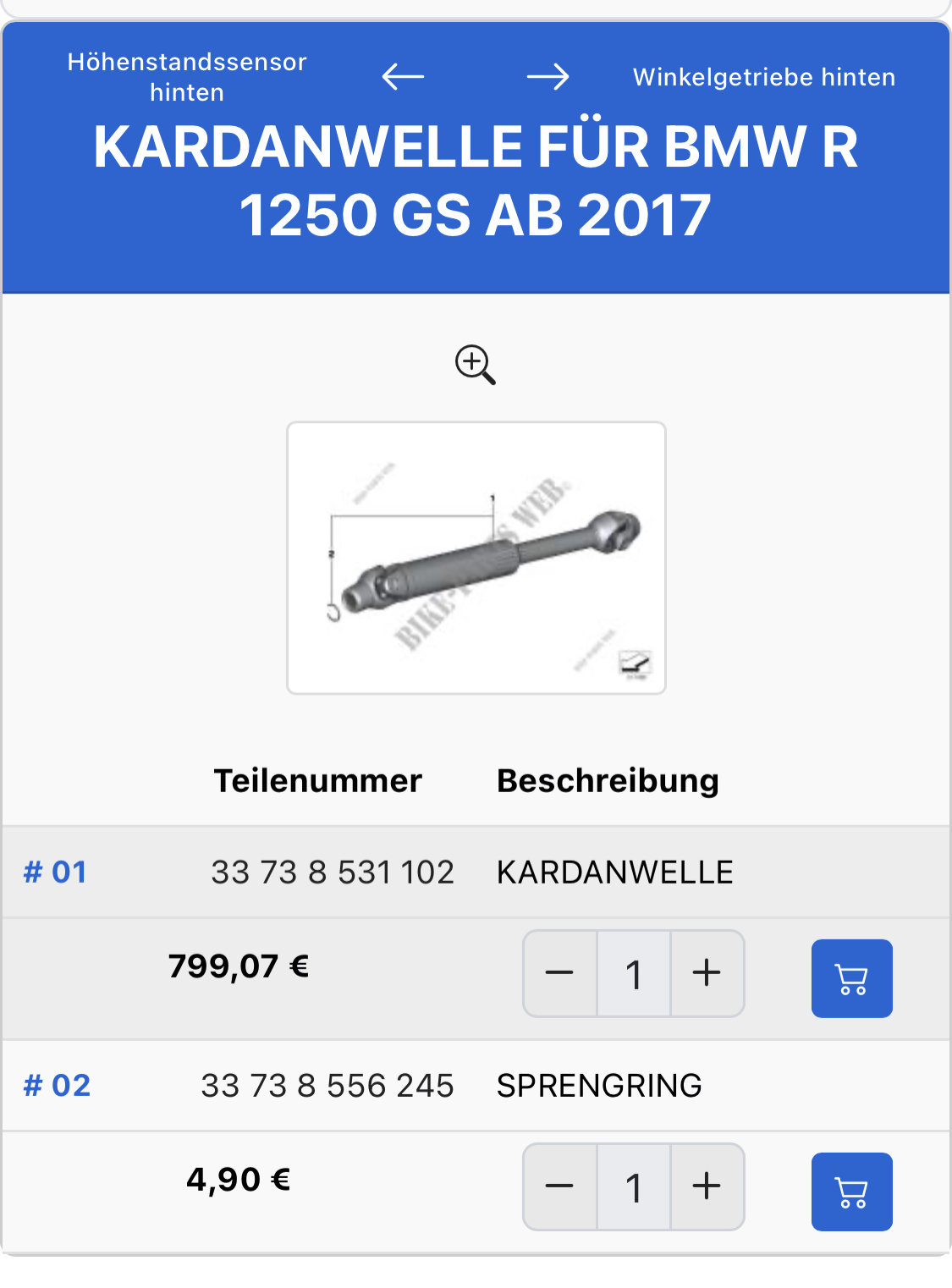Select the Sprengring quantity field

pyautogui.click(x=634, y=1187)
